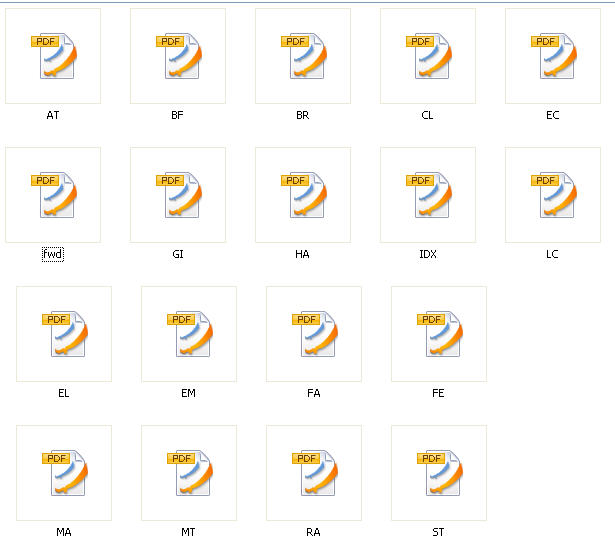Open the FA PDF file

(x=314, y=334)
